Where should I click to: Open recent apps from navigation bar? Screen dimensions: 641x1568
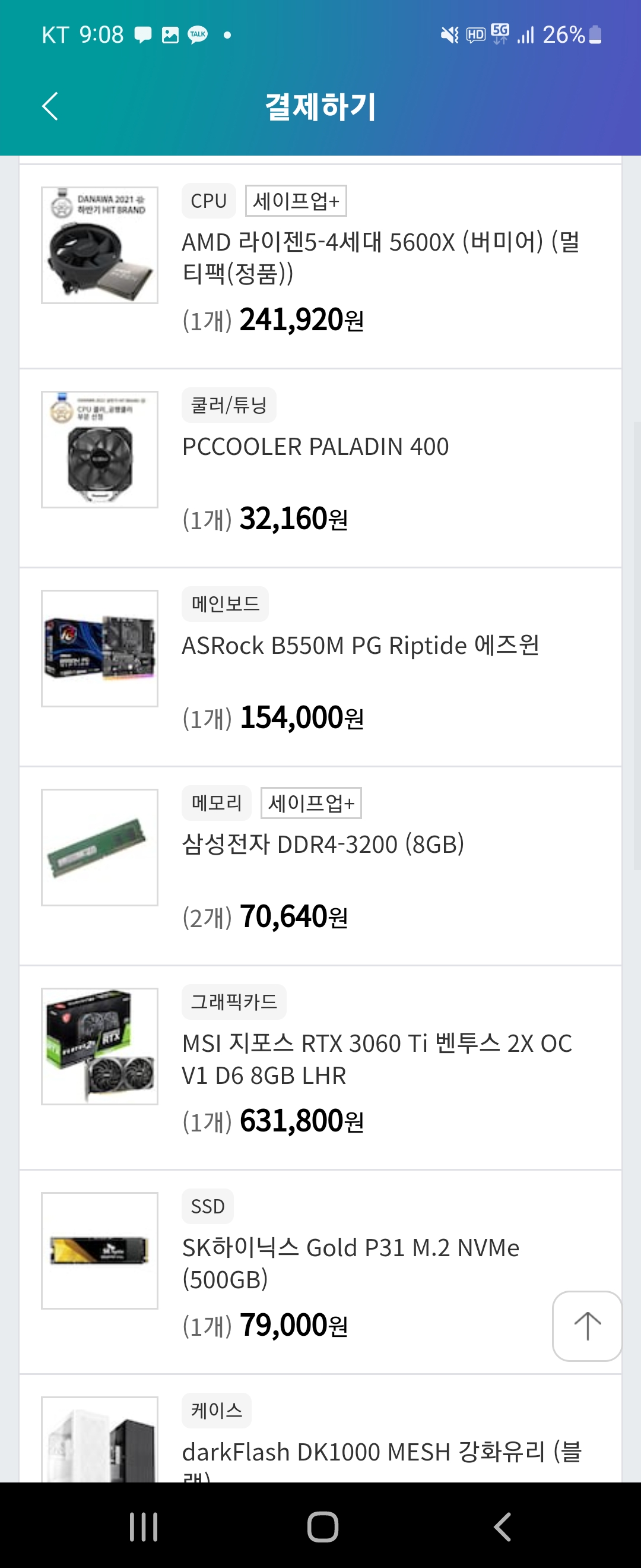pos(144,1526)
